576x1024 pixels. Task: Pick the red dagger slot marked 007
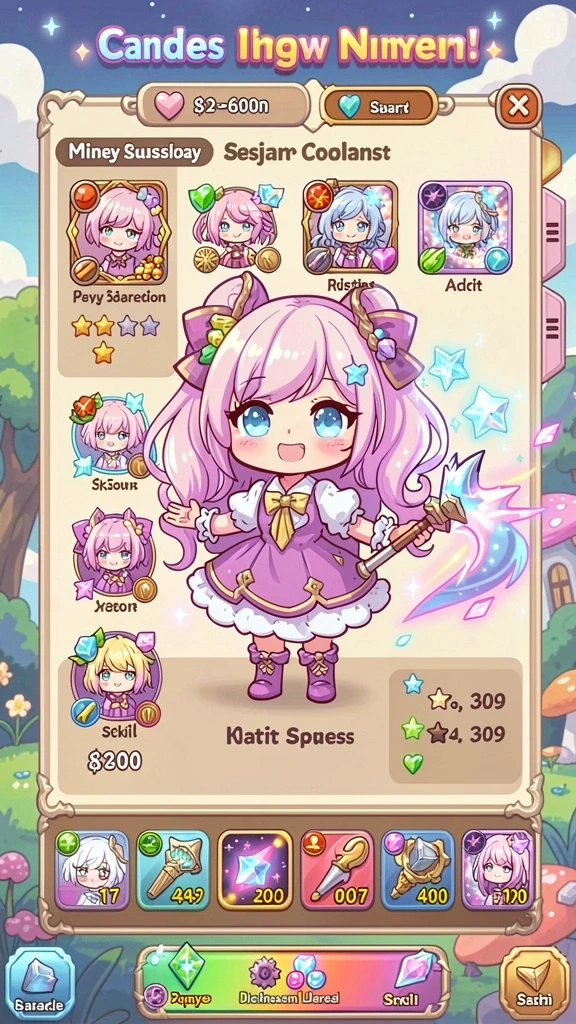337,871
